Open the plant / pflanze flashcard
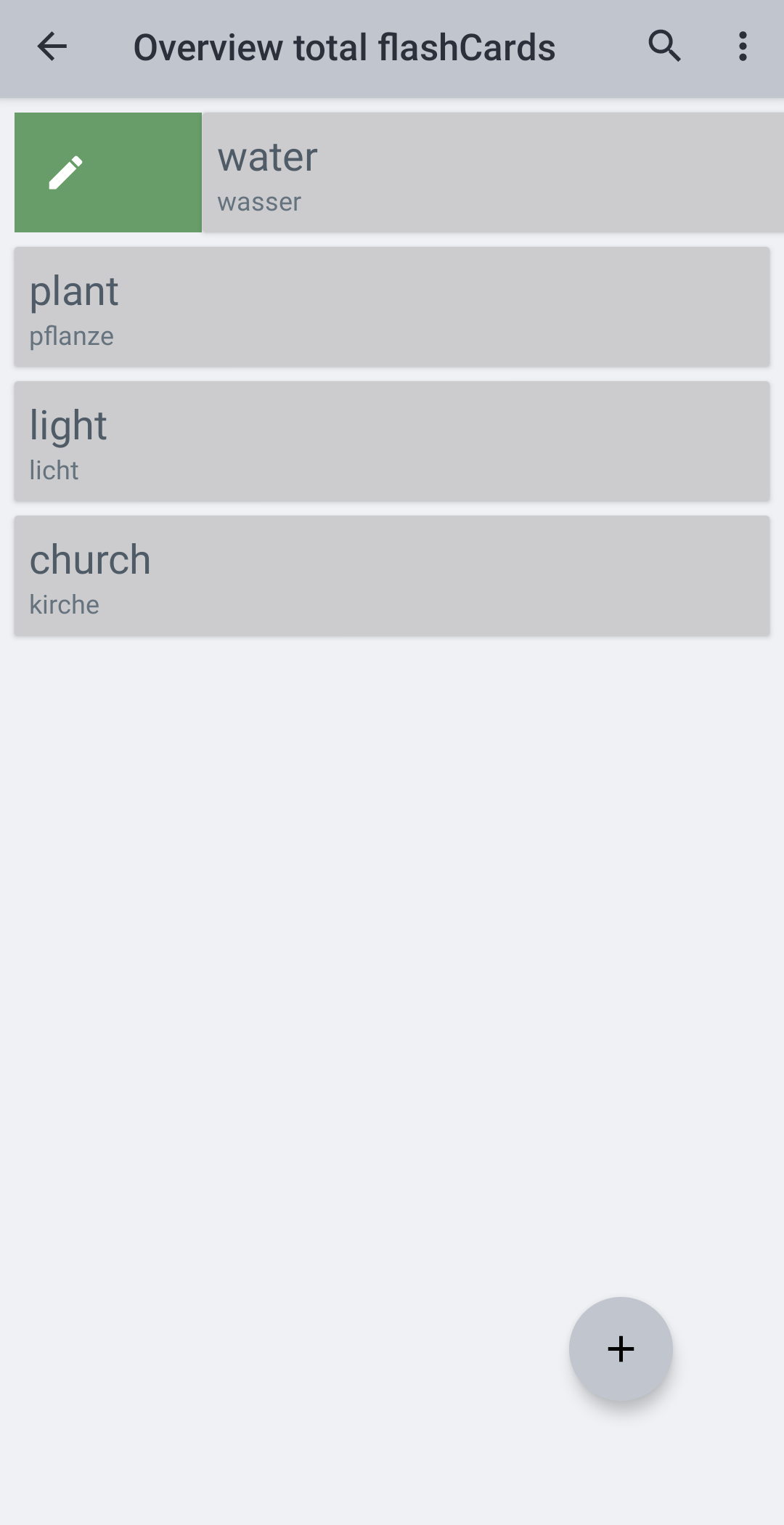 coord(392,307)
